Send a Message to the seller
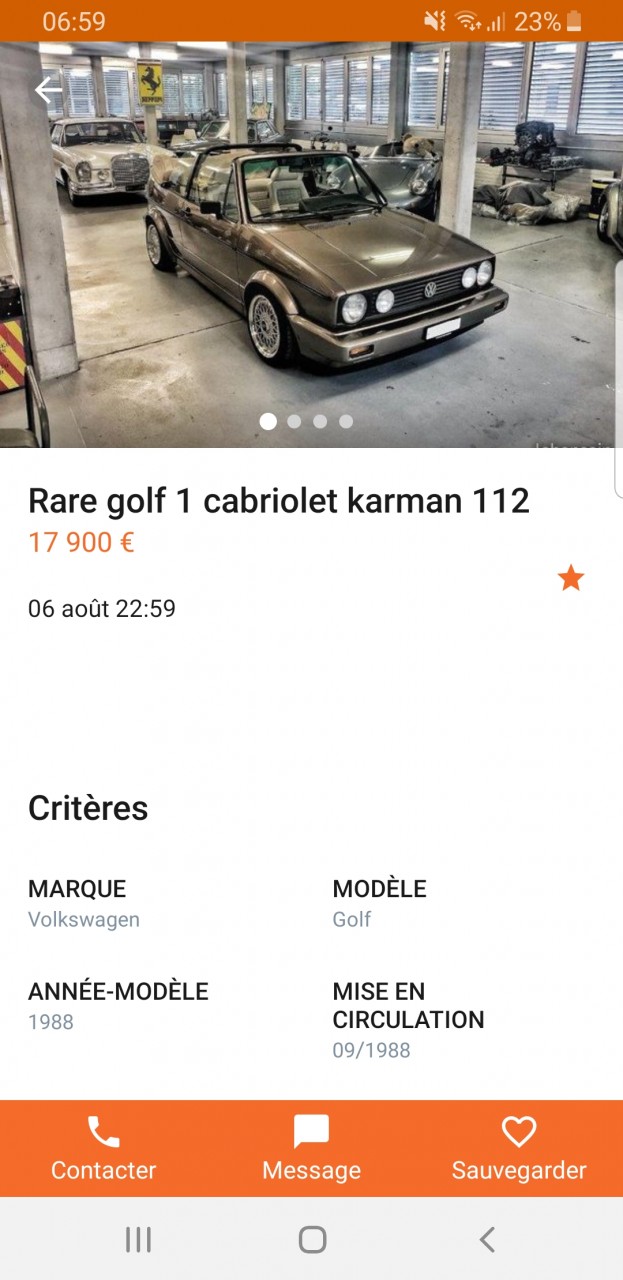 tap(311, 1149)
